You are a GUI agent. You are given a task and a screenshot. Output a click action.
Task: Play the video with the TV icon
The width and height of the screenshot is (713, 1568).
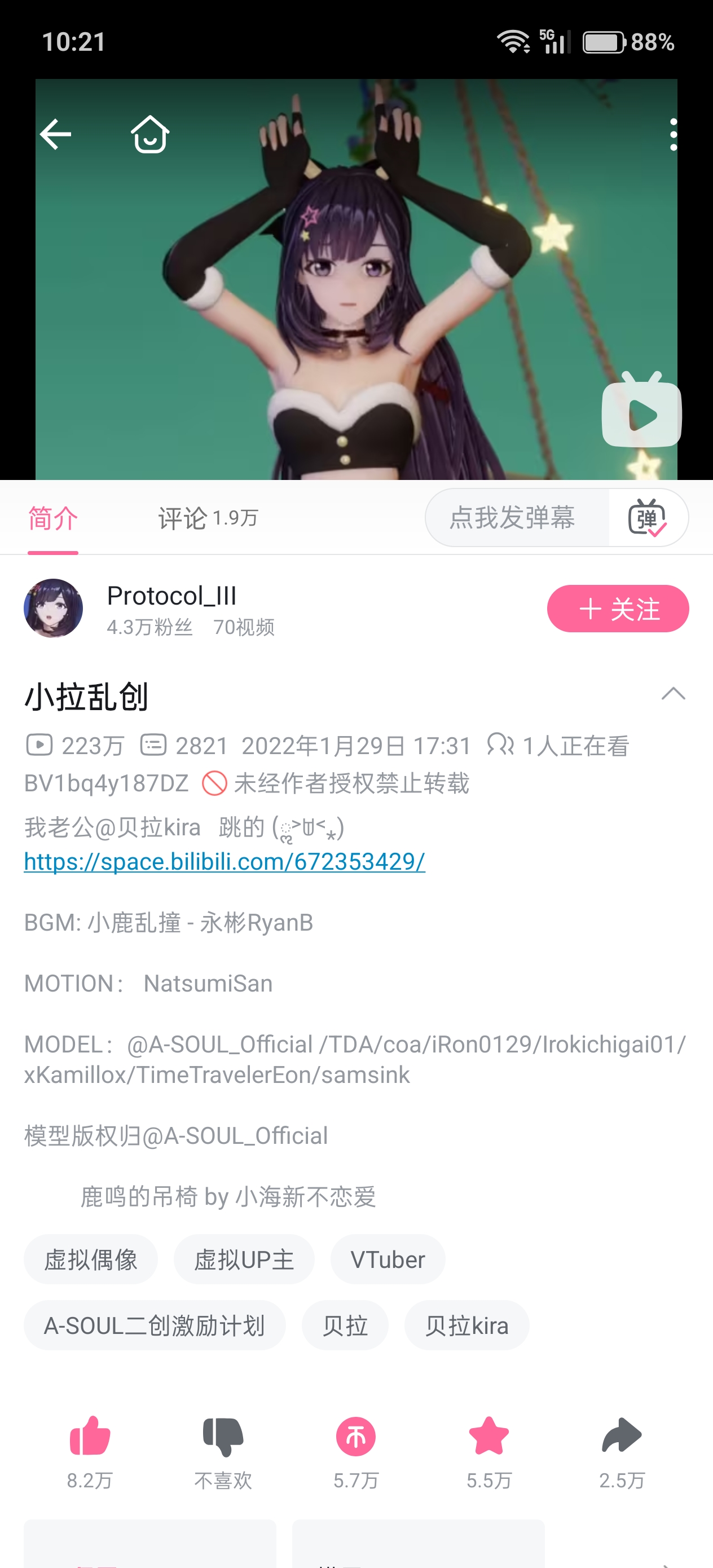pyautogui.click(x=641, y=414)
